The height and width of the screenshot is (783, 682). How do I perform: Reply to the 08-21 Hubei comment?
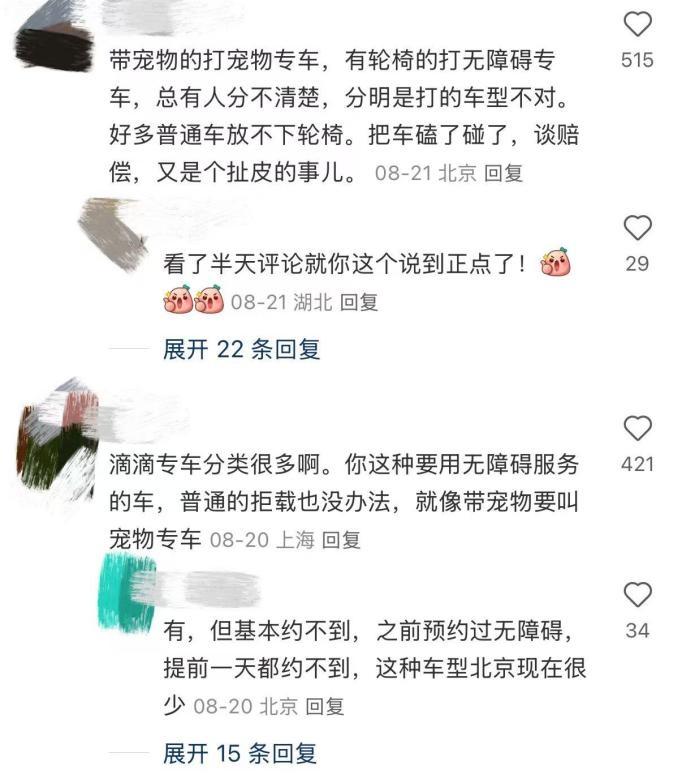(359, 301)
